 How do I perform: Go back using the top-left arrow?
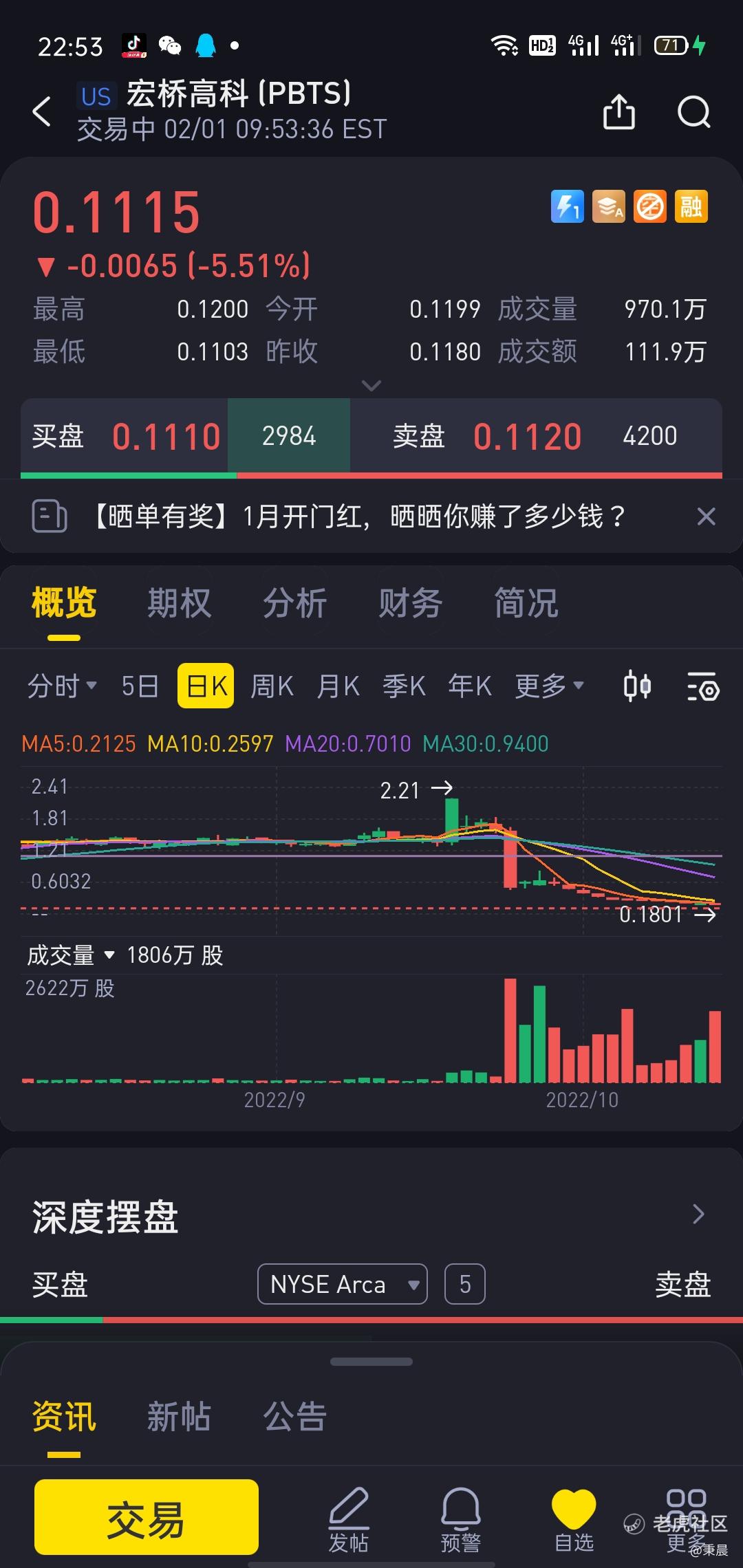coord(43,111)
